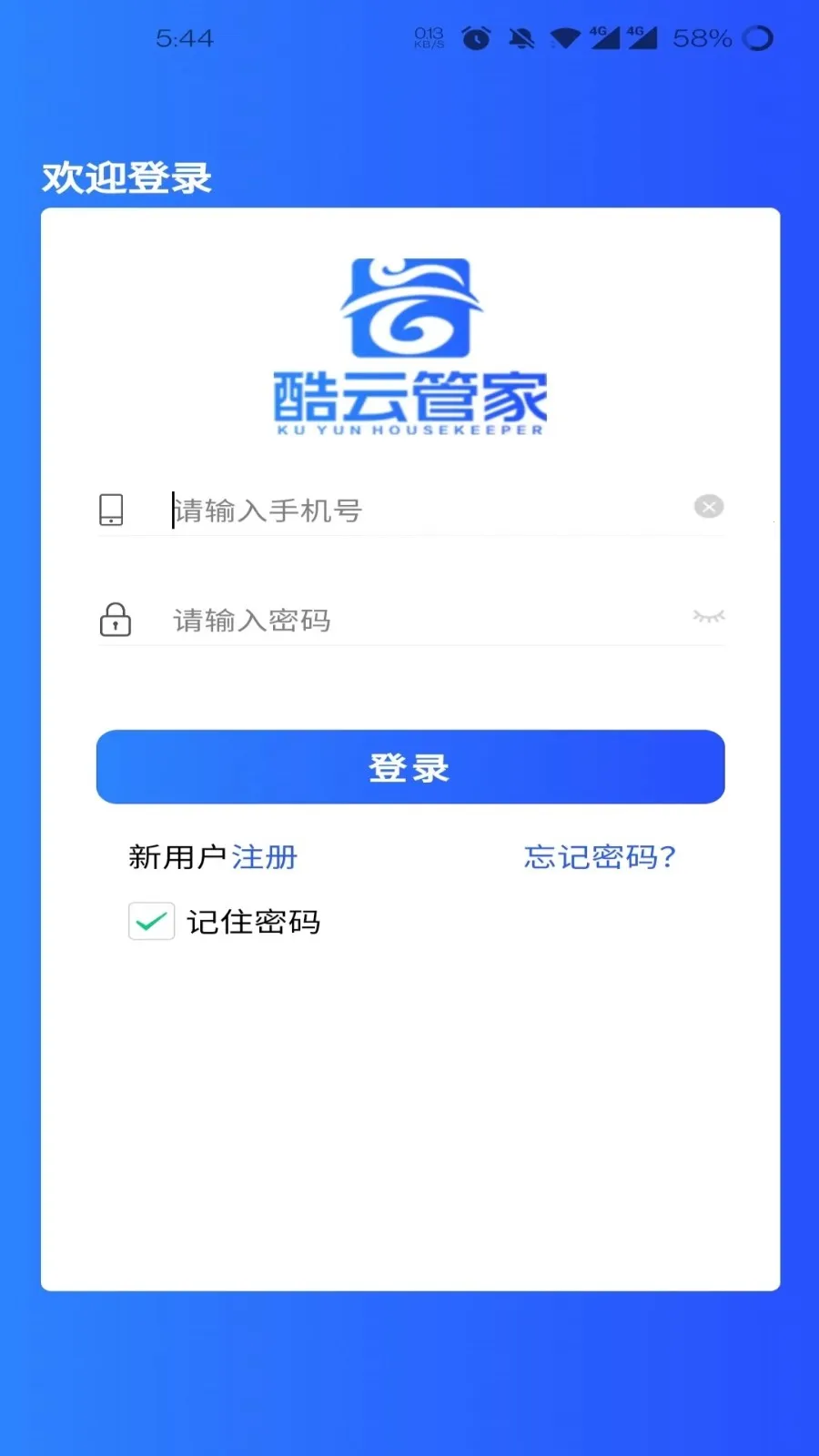The height and width of the screenshot is (1456, 819).
Task: Open registration via the 注册 link
Action: [x=264, y=856]
